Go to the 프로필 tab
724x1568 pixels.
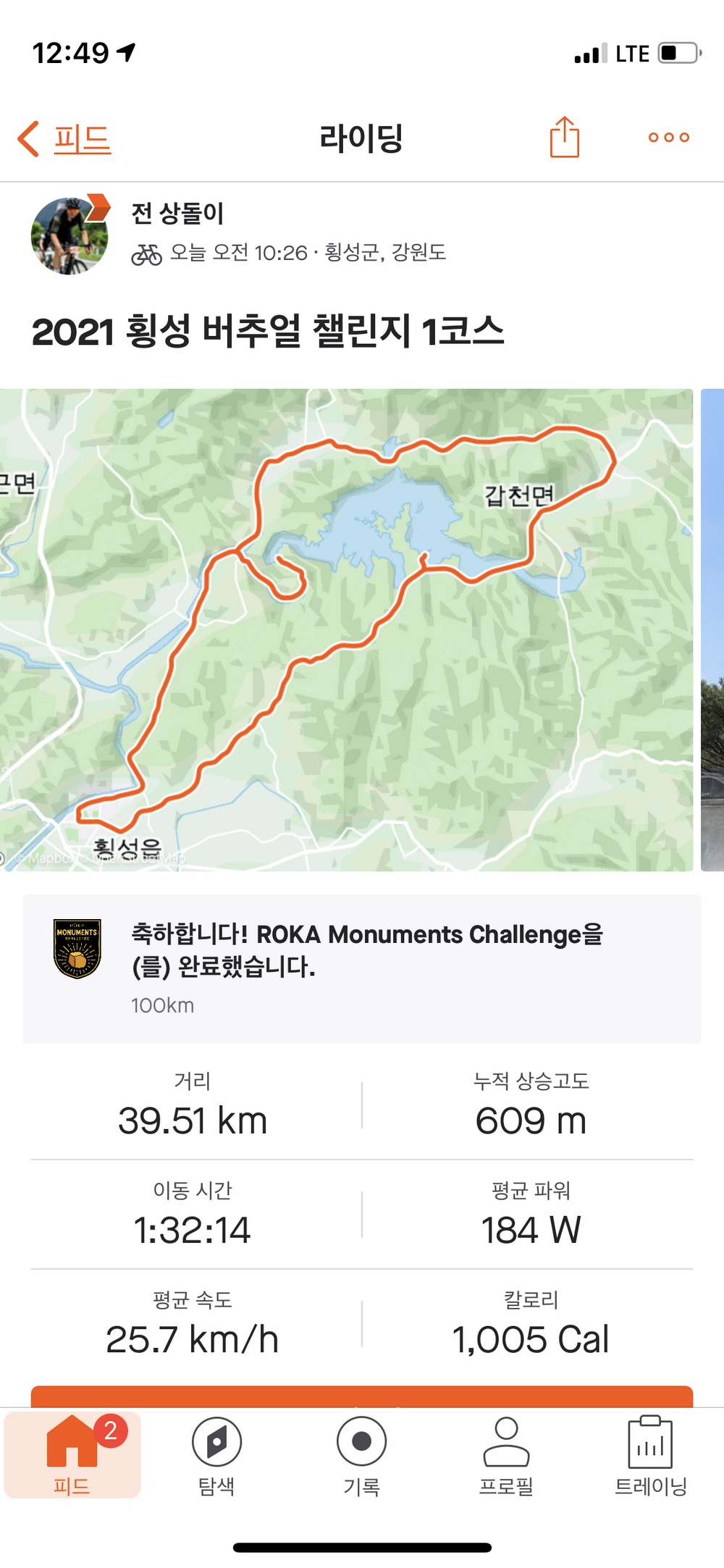pos(506,1455)
